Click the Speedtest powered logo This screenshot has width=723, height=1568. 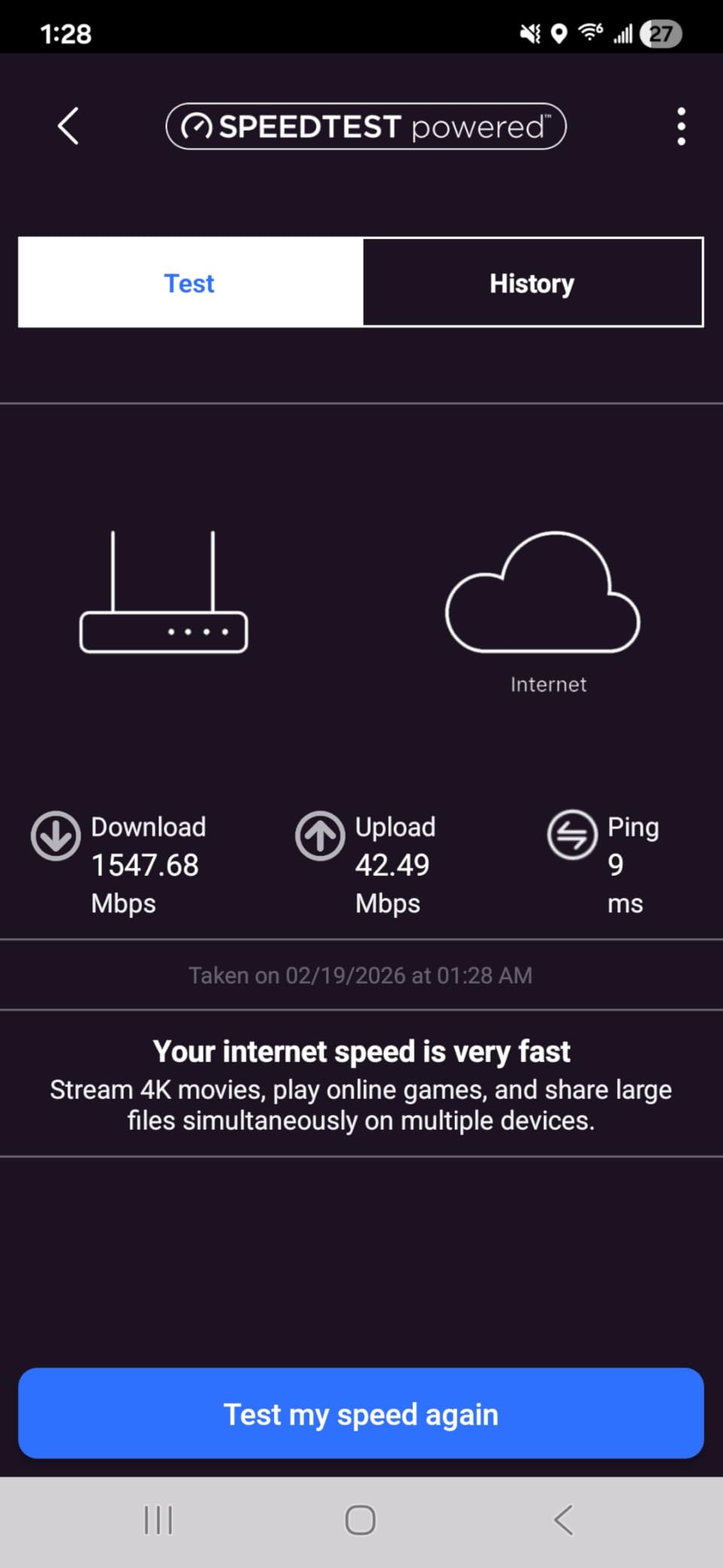click(x=365, y=126)
